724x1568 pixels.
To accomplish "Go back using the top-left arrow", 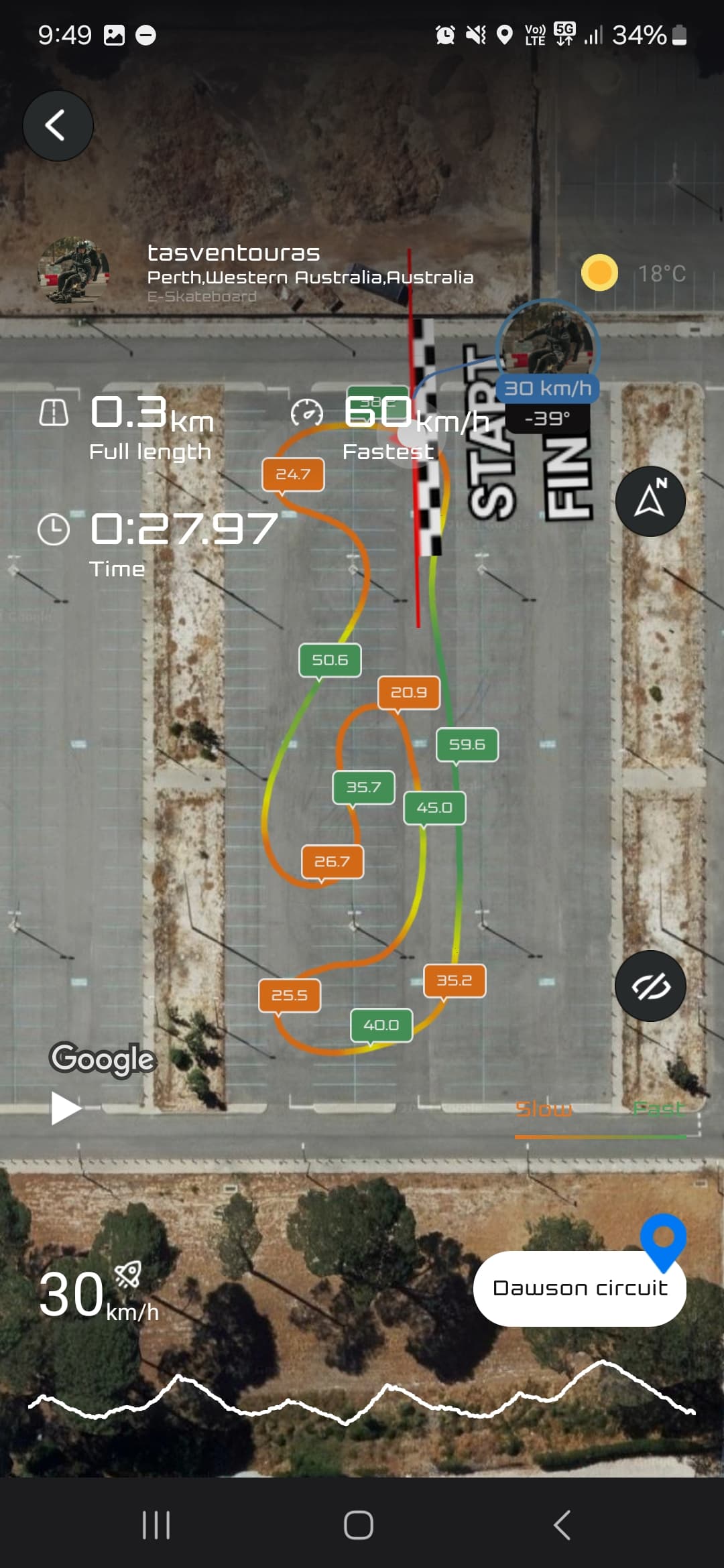I will [58, 125].
